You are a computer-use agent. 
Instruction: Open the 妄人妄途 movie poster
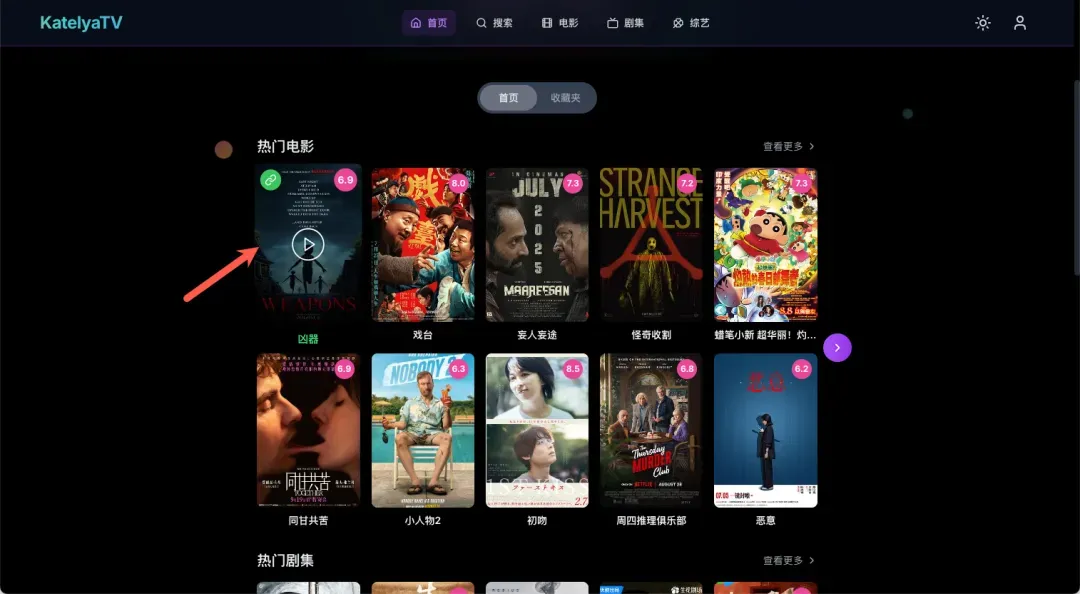click(537, 245)
